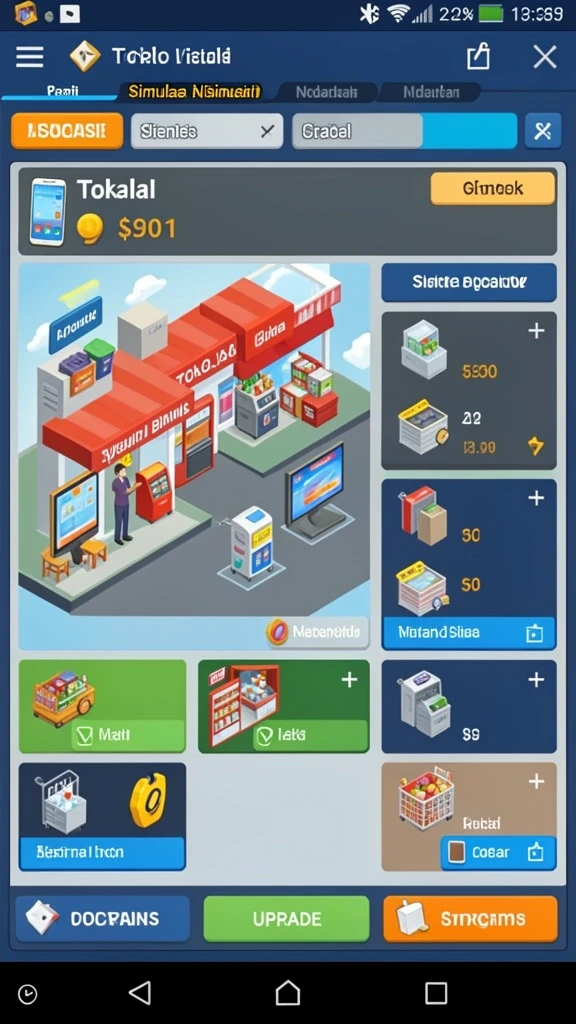Viewport: 576px width, 1024px height.
Task: Switch to the Ndadaah tab
Action: (327, 91)
